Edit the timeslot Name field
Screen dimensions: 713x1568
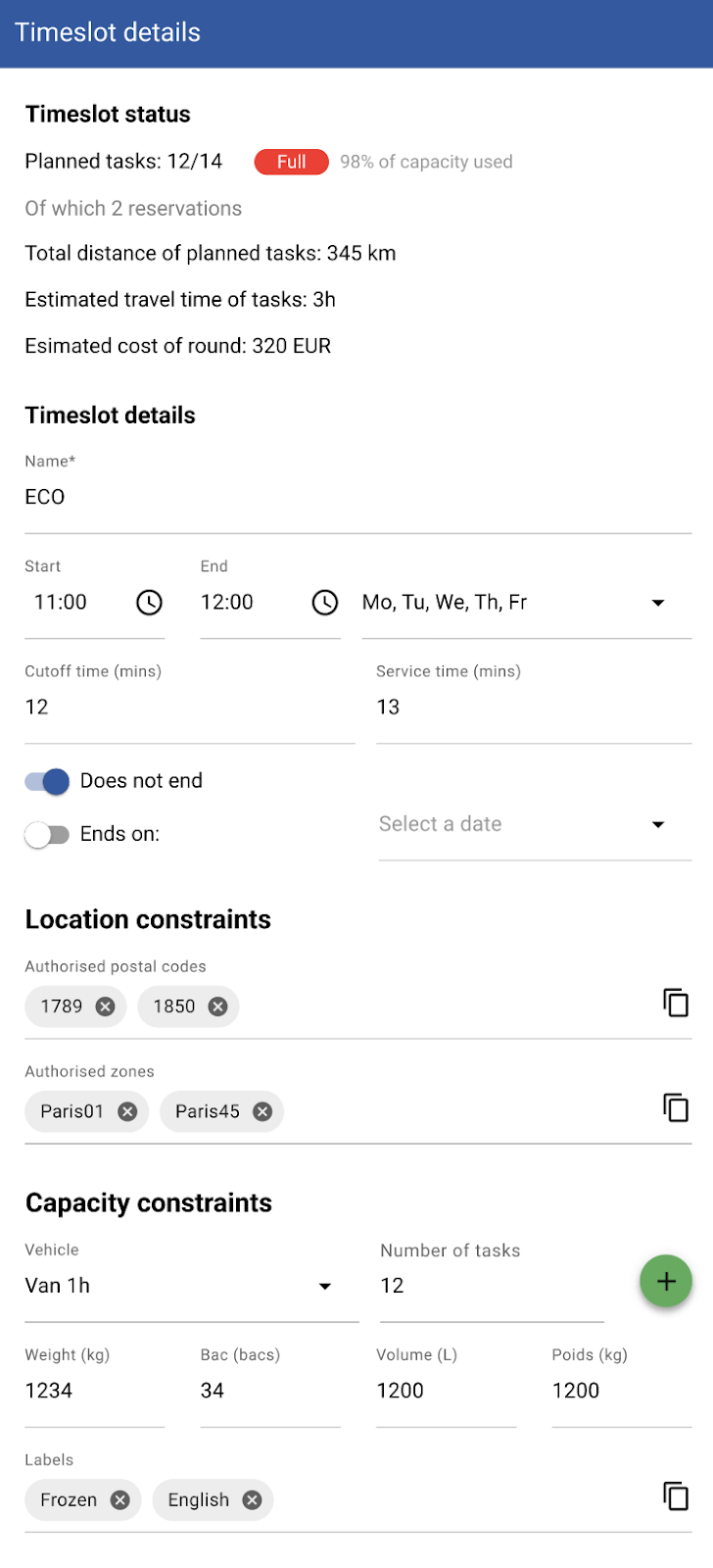(x=357, y=497)
